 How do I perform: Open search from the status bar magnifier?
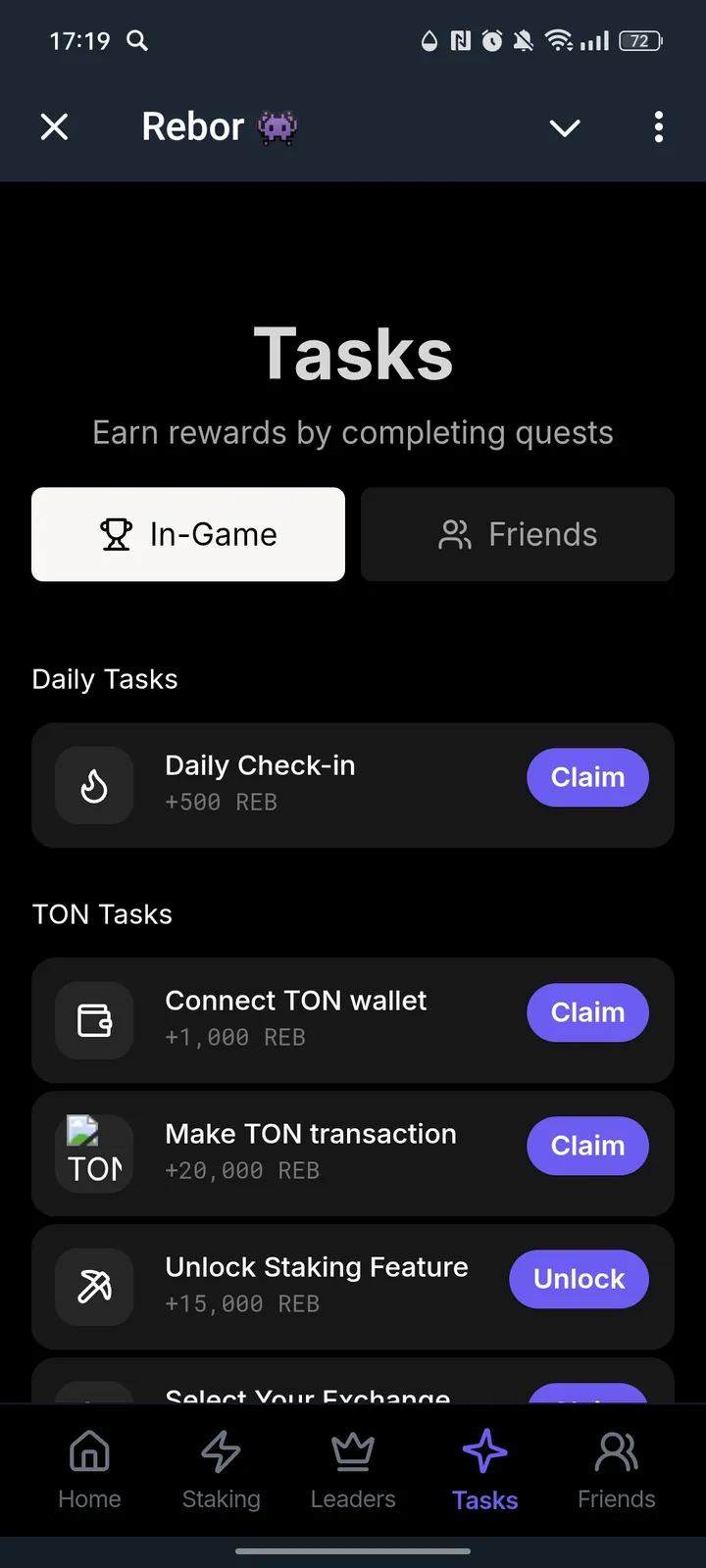click(x=137, y=41)
